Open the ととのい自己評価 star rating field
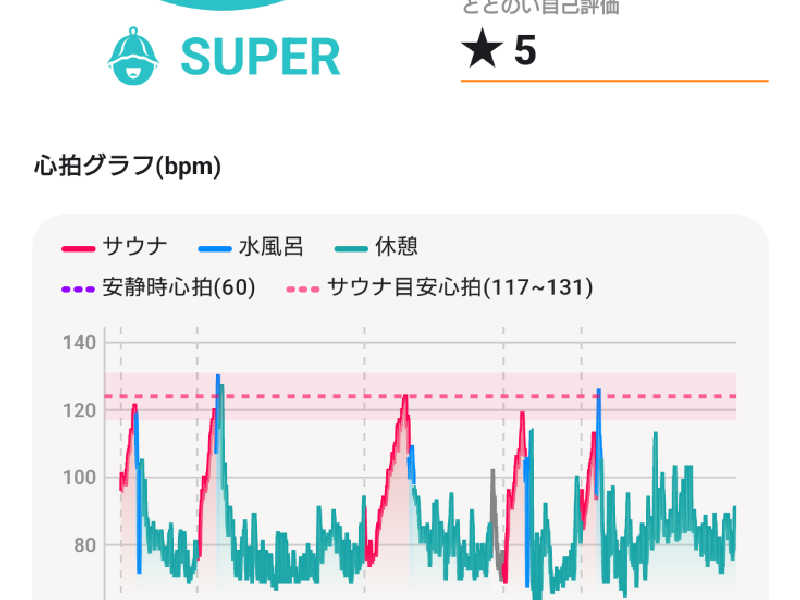Viewport: 800px width, 600px height. pyautogui.click(x=612, y=52)
